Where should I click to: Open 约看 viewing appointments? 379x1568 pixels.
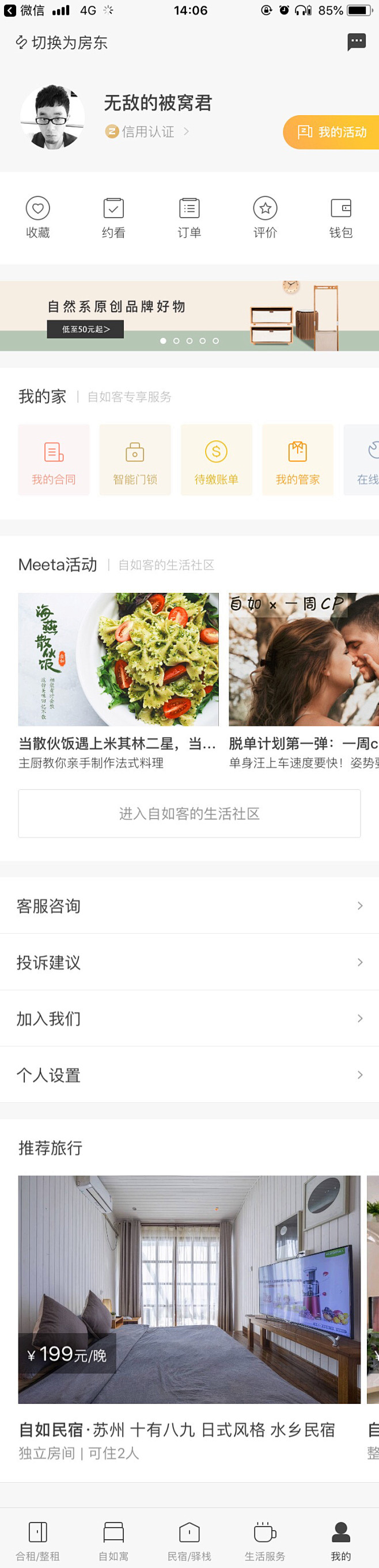[113, 218]
